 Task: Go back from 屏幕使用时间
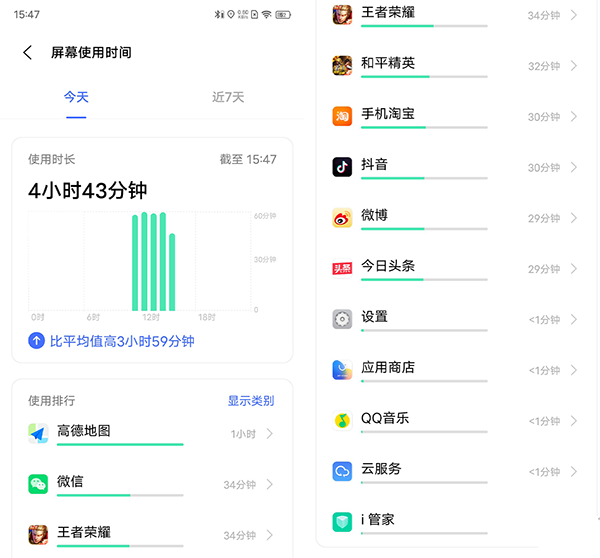pos(27,52)
